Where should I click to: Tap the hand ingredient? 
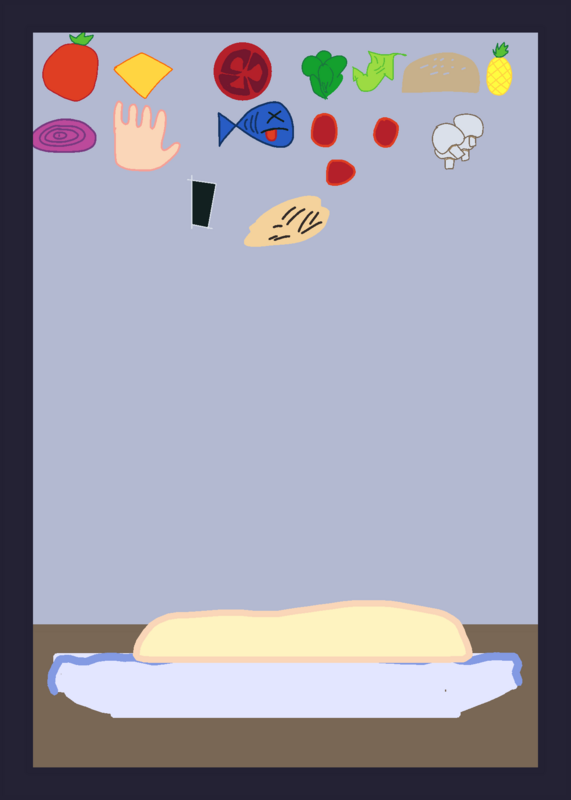pyautogui.click(x=145, y=136)
